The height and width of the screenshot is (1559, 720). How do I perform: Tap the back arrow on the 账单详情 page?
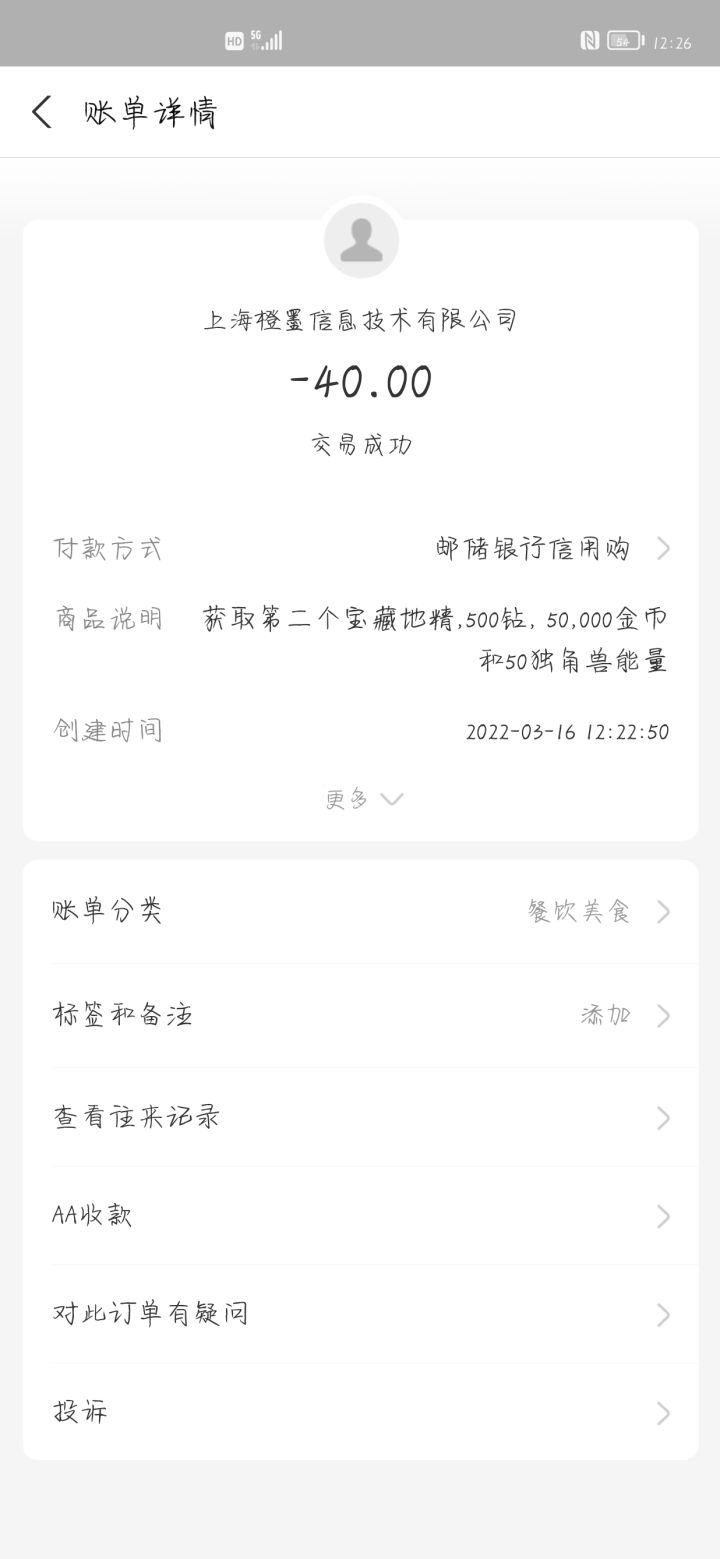pos(42,112)
